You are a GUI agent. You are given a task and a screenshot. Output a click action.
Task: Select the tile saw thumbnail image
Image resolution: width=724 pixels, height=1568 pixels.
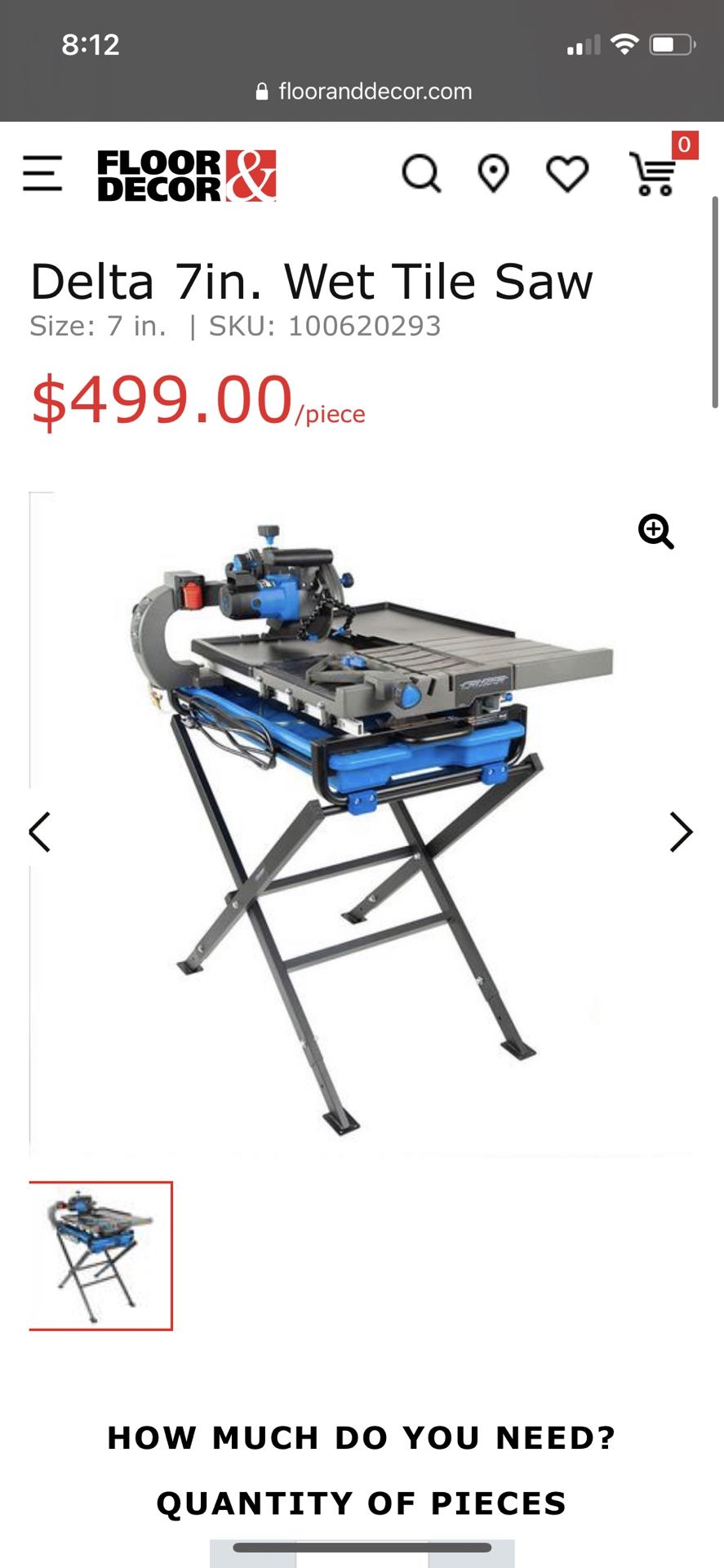pos(101,1255)
